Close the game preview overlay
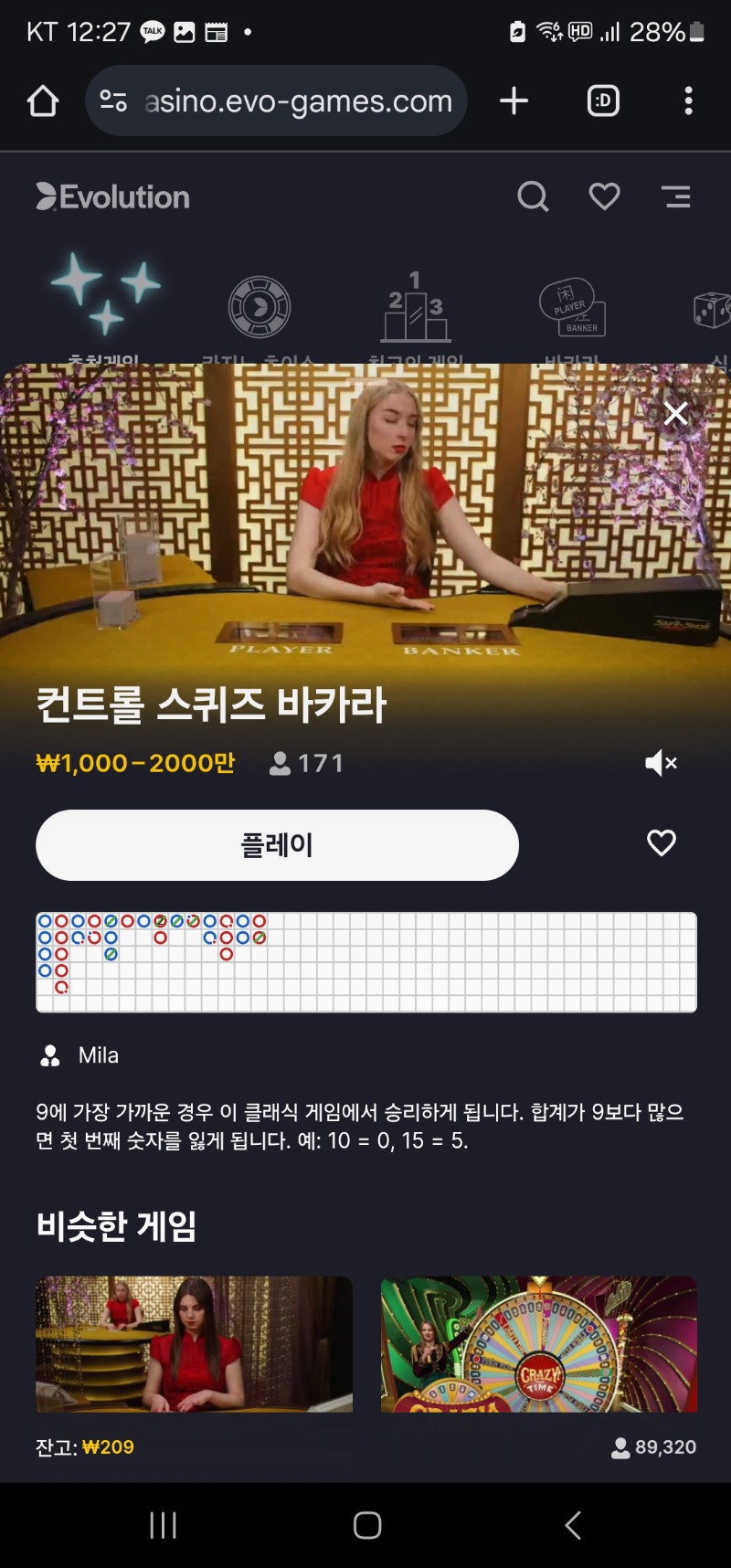This screenshot has height=1568, width=731. (675, 413)
